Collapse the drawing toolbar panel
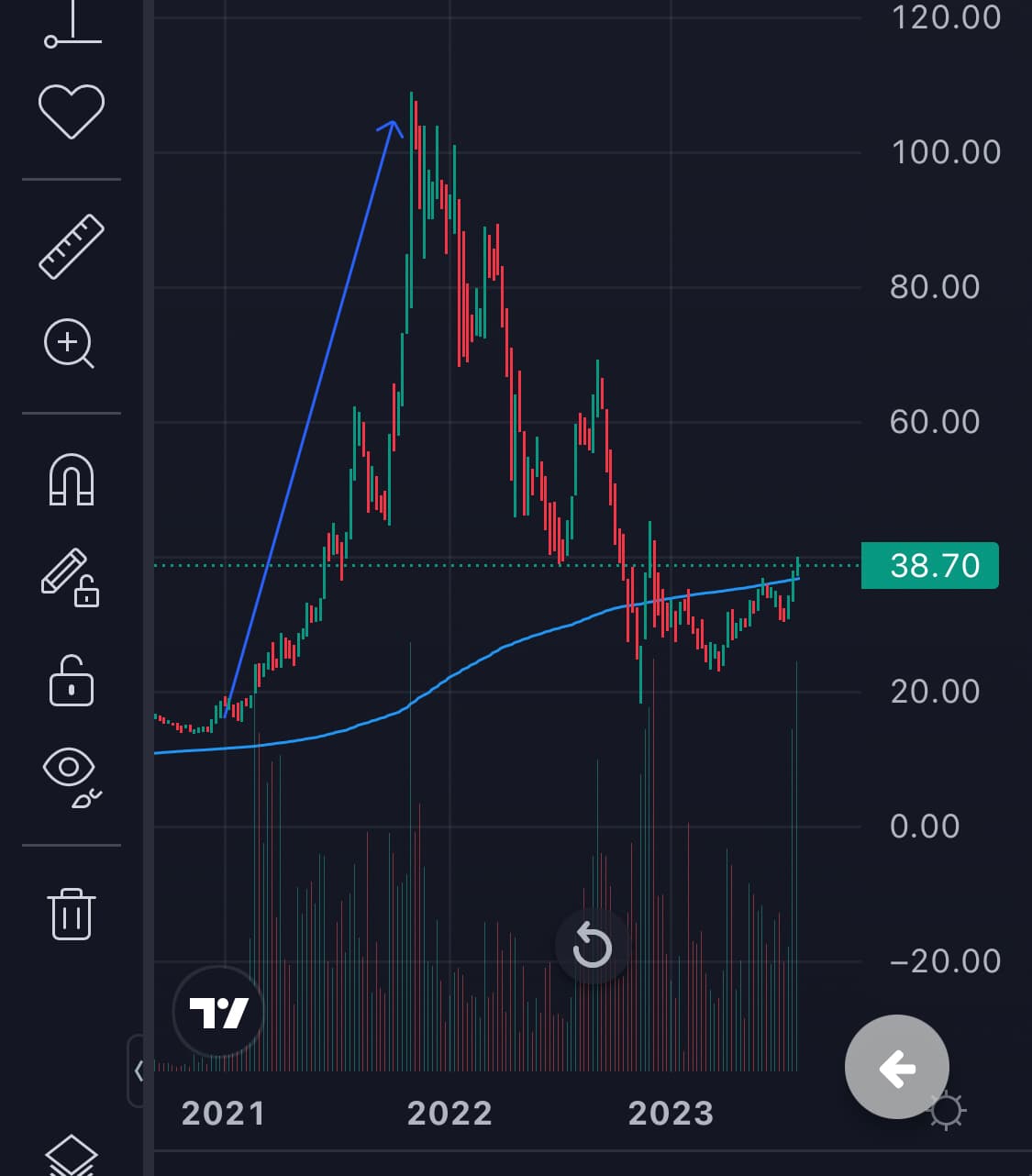 [x=137, y=1071]
